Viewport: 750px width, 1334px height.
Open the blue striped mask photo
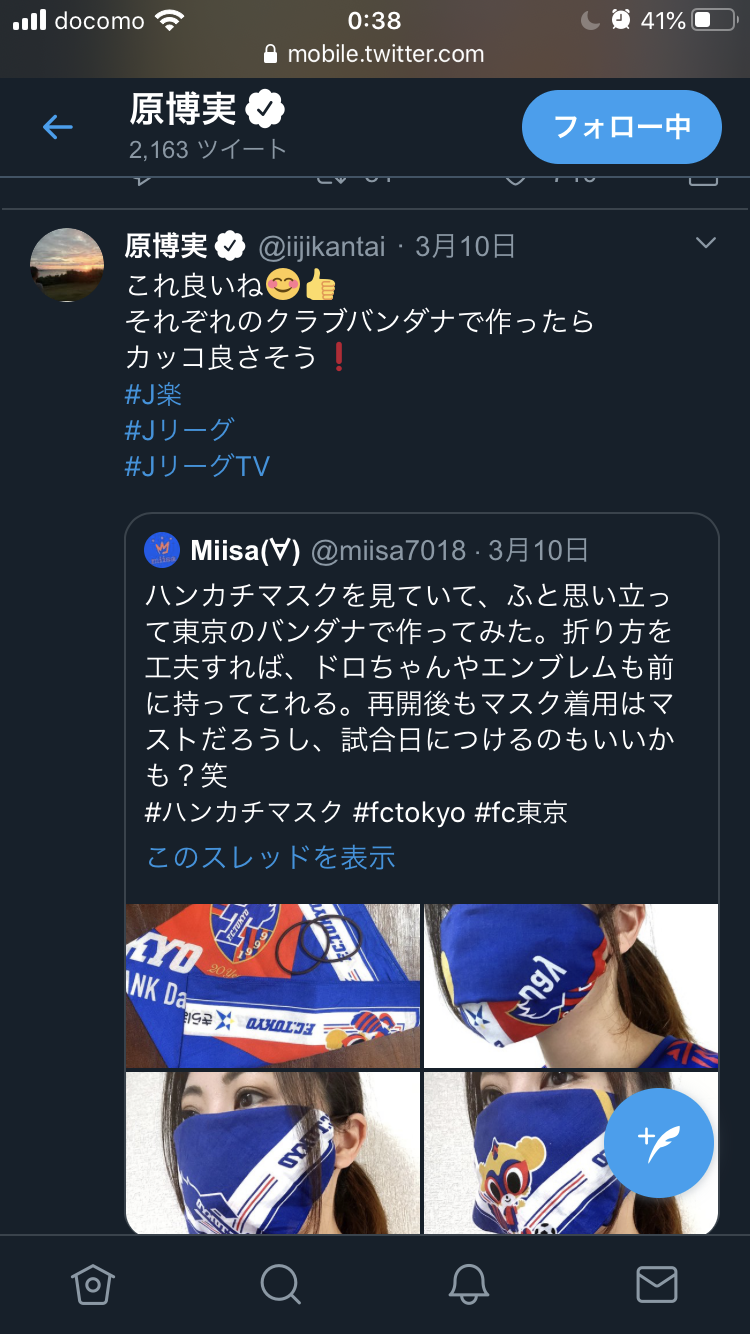273,1152
